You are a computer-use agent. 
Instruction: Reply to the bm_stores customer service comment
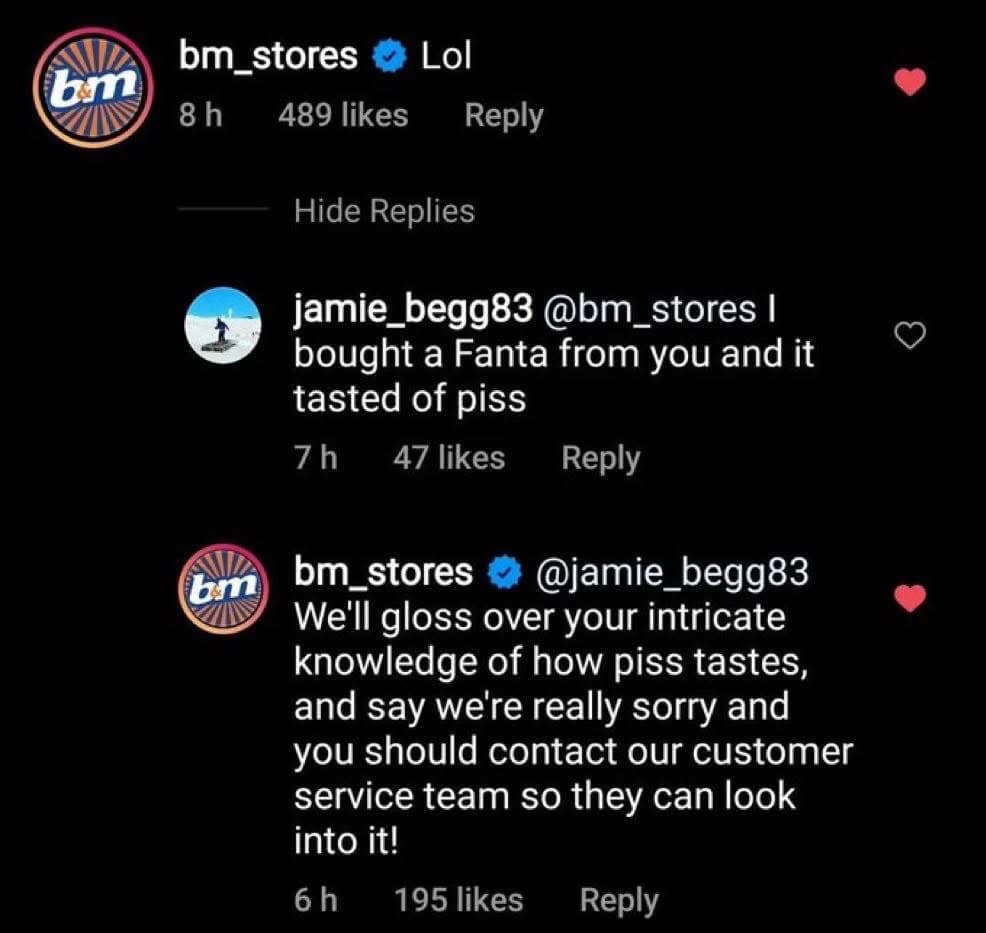619,900
